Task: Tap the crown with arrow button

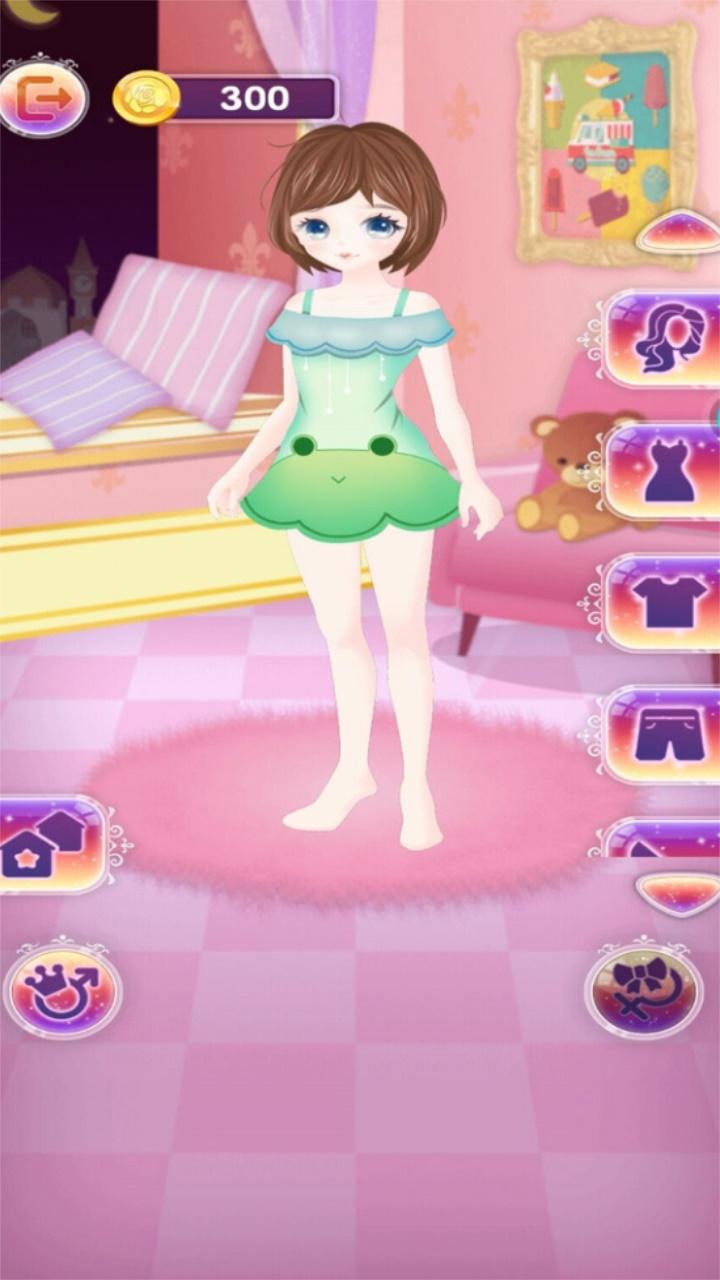Action: point(63,989)
